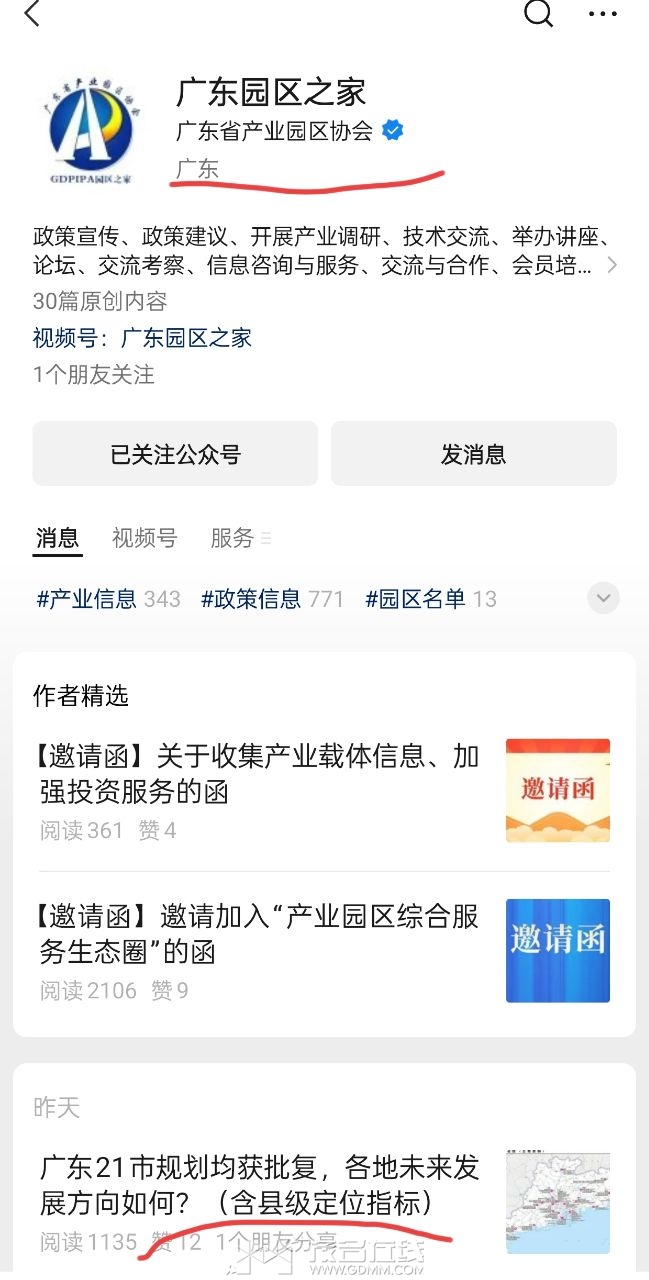Open article 广东21市规划均获批复
Screen dimensions: 649x1280
(260, 1185)
